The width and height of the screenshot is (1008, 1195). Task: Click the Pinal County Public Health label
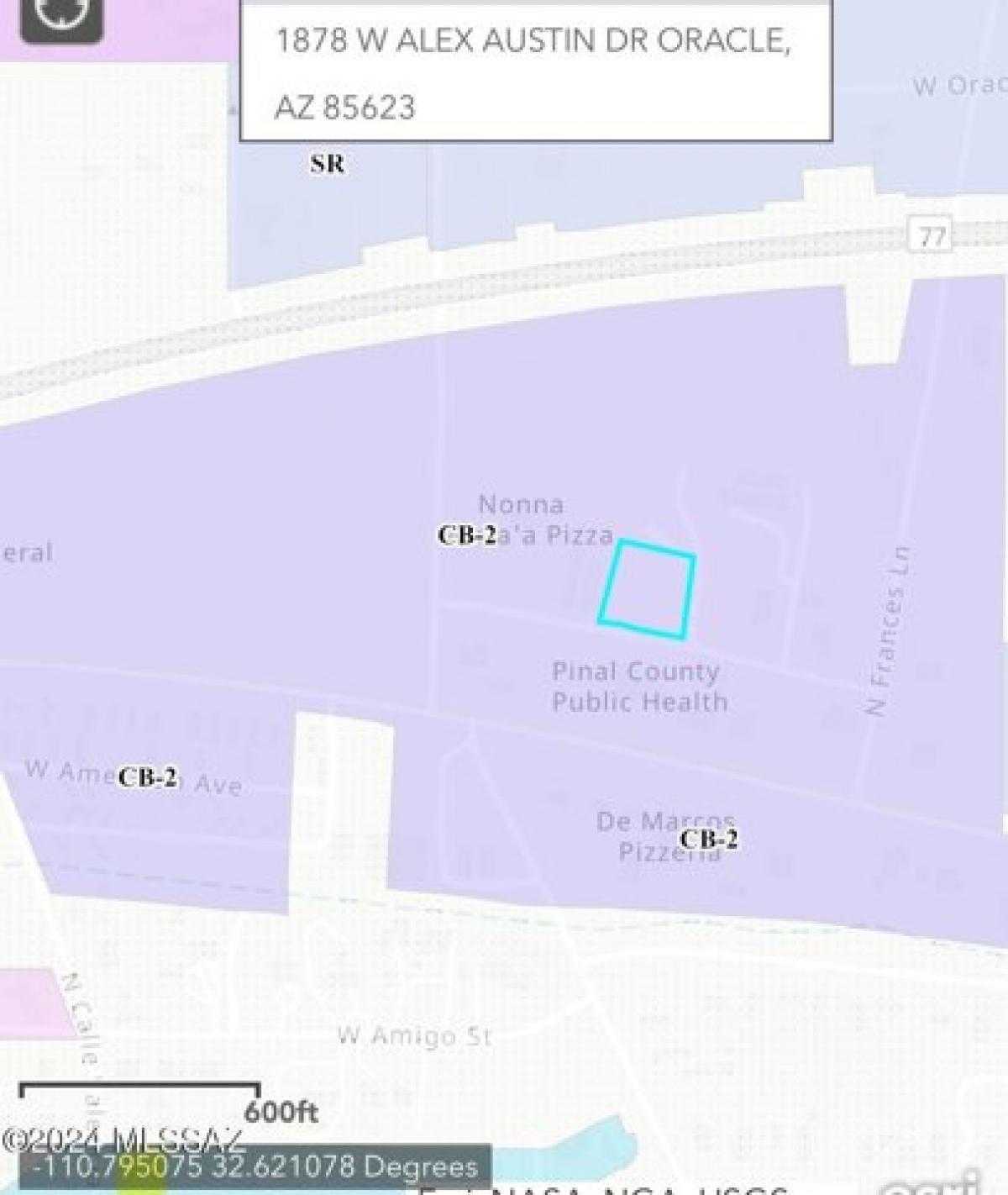pos(638,687)
